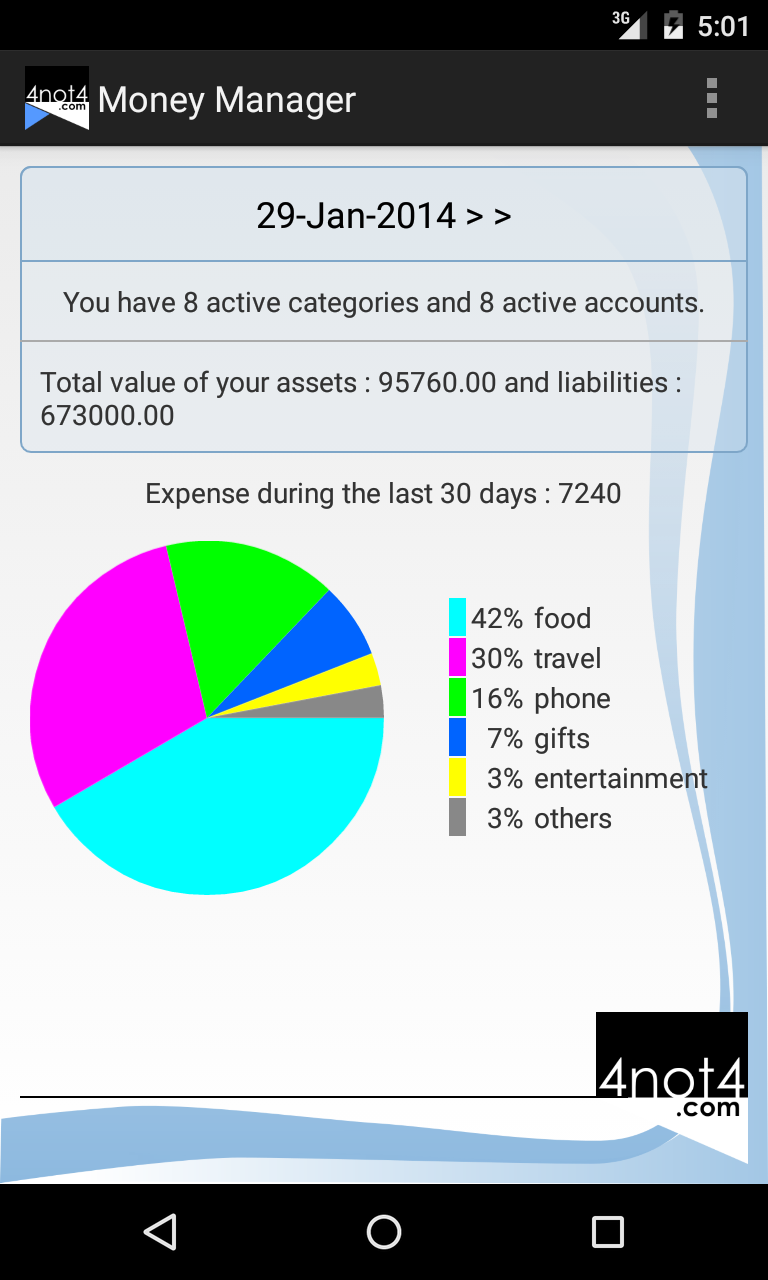Image resolution: width=768 pixels, height=1280 pixels.
Task: Open active categories and accounts summary
Action: pos(384,302)
